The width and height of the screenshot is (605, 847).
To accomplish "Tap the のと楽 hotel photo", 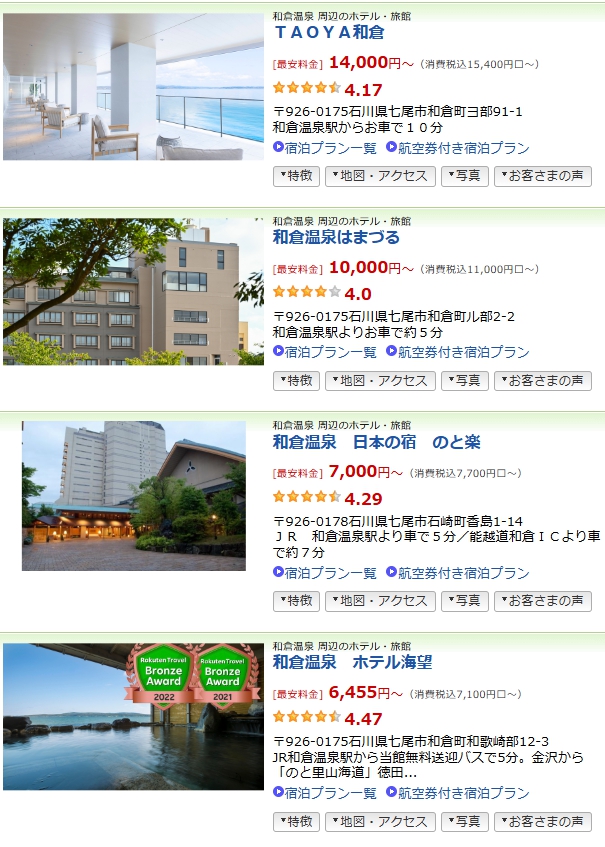I will (133, 495).
